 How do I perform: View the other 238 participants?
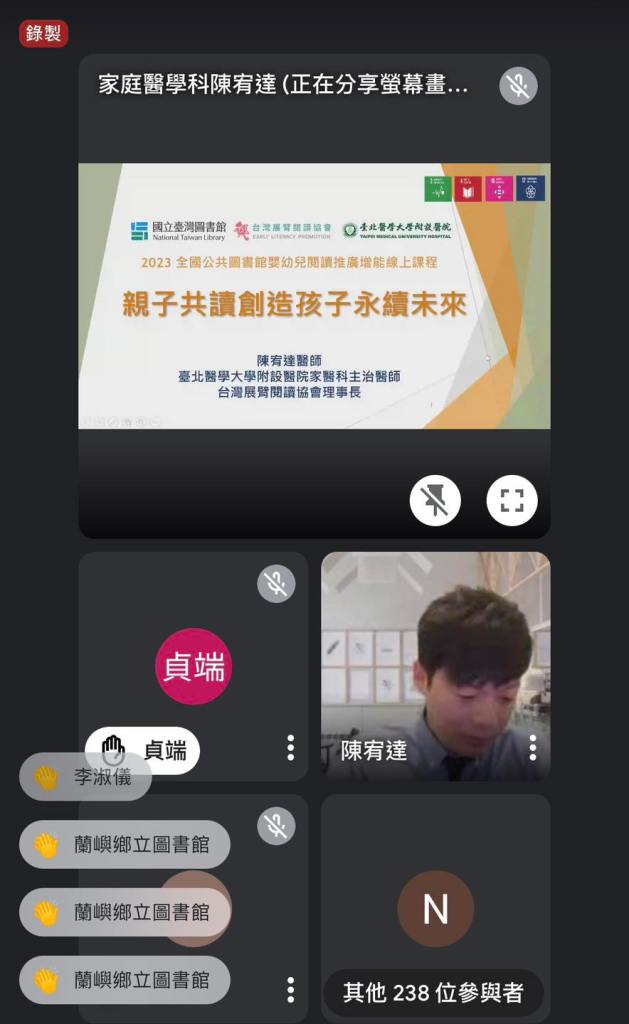434,992
